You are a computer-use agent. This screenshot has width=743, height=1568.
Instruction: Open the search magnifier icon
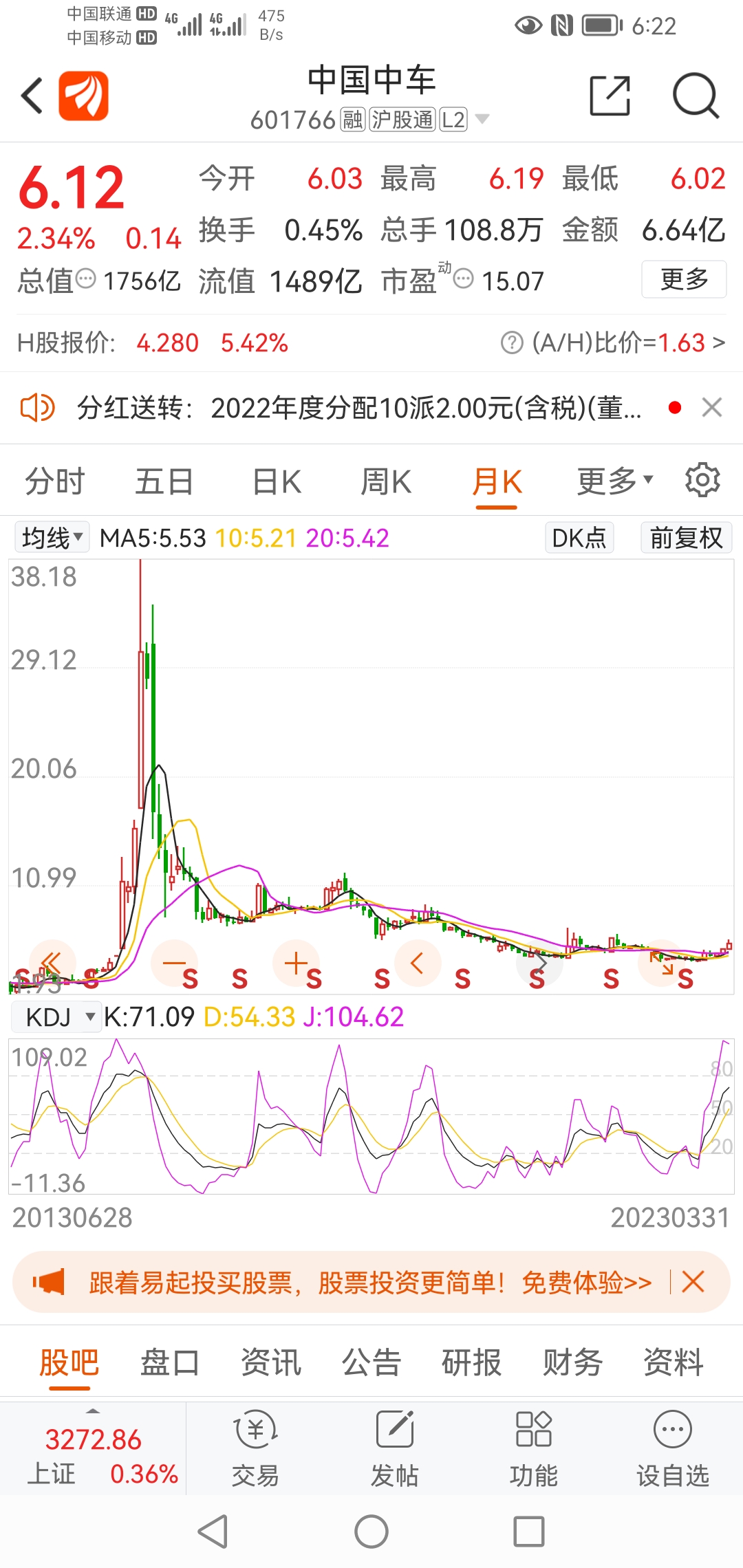tap(696, 96)
